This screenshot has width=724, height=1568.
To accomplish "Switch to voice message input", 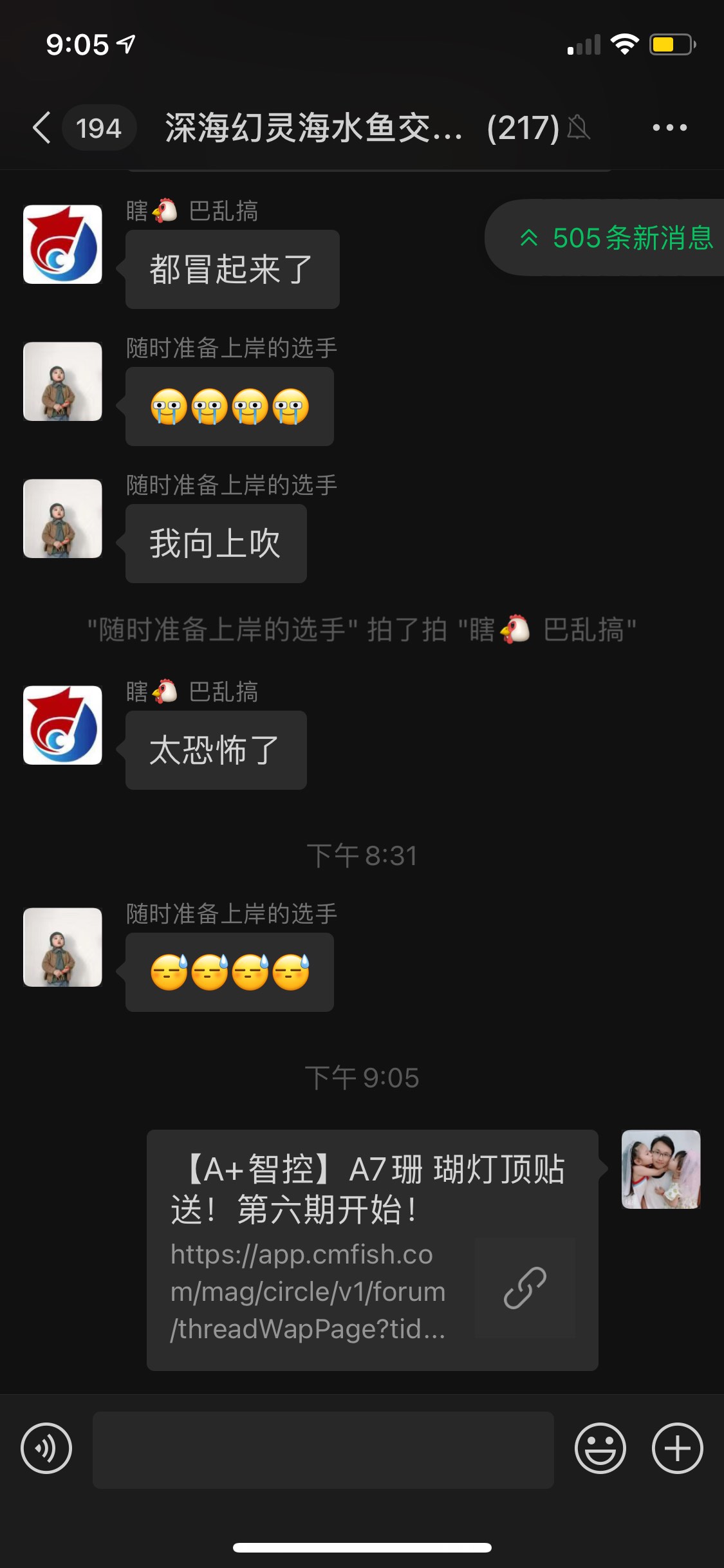I will point(46,1449).
